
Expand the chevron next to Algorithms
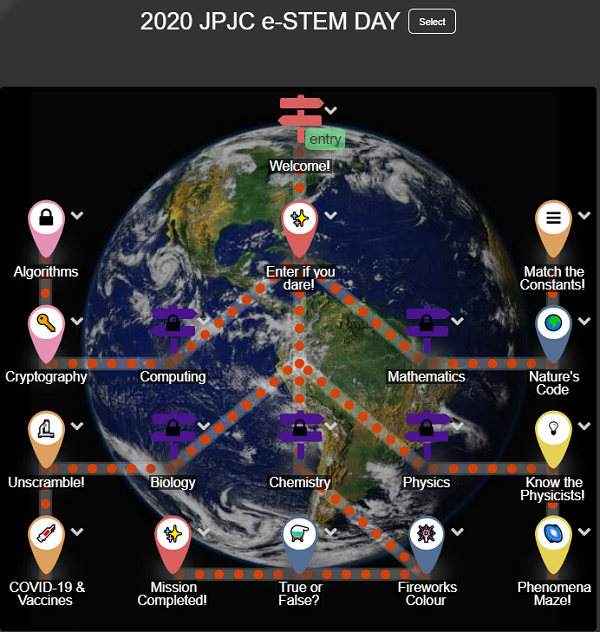[77, 215]
